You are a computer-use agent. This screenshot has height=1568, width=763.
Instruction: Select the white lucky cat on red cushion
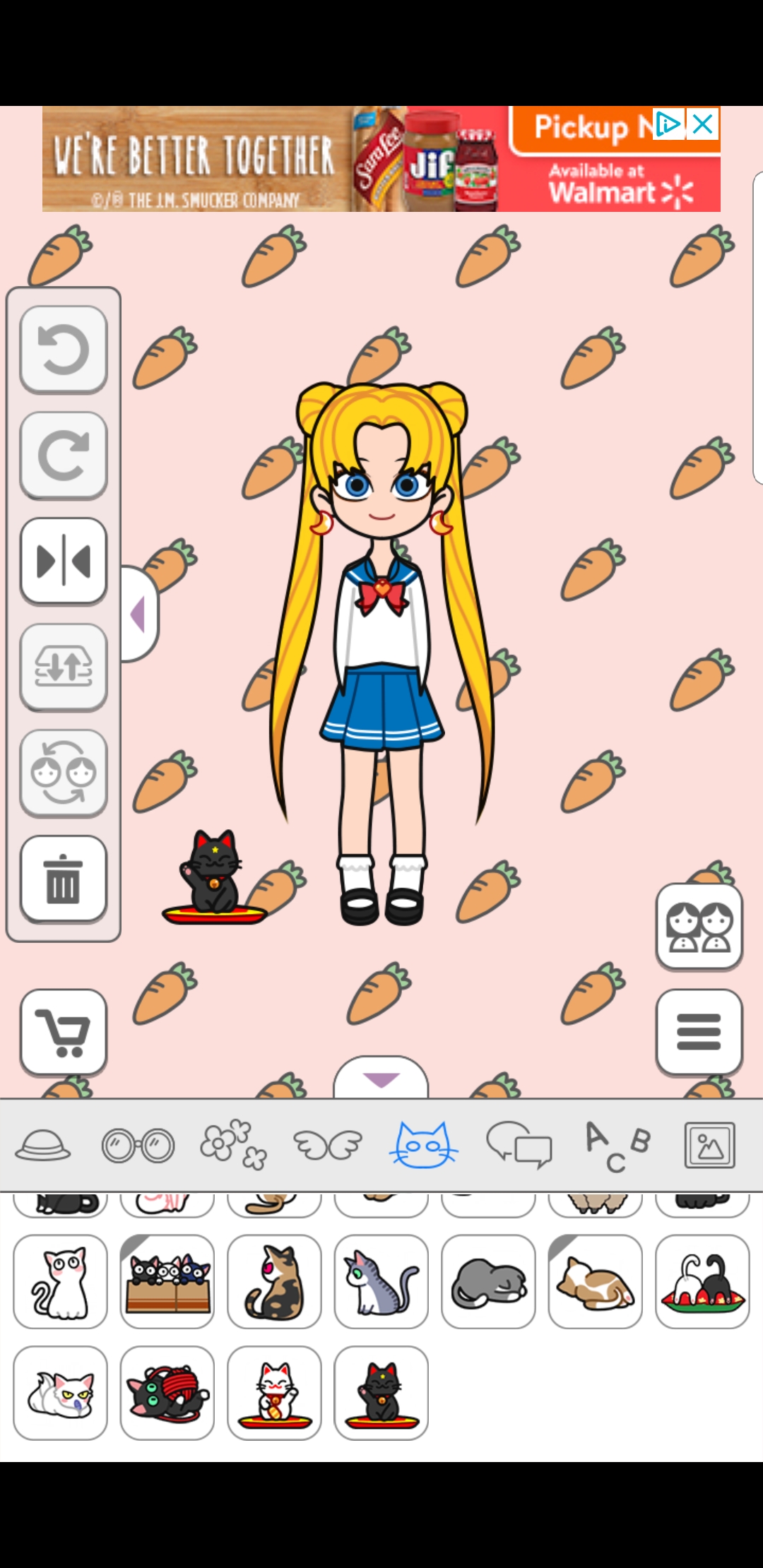(274, 1393)
